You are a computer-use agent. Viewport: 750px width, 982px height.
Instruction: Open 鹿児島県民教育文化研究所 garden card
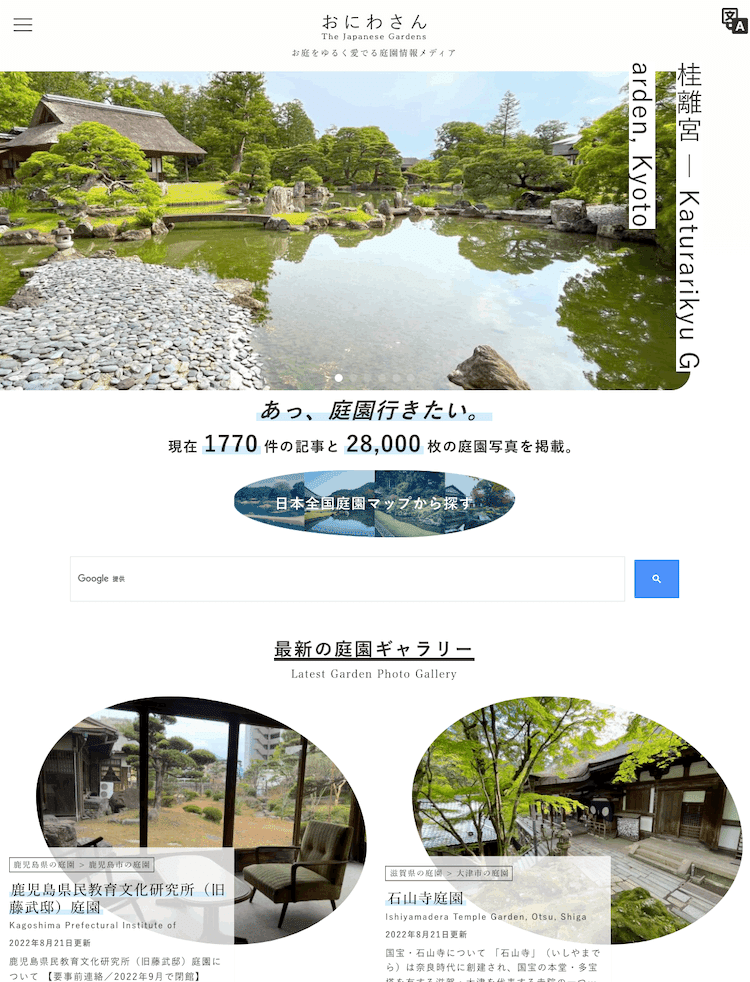point(116,898)
